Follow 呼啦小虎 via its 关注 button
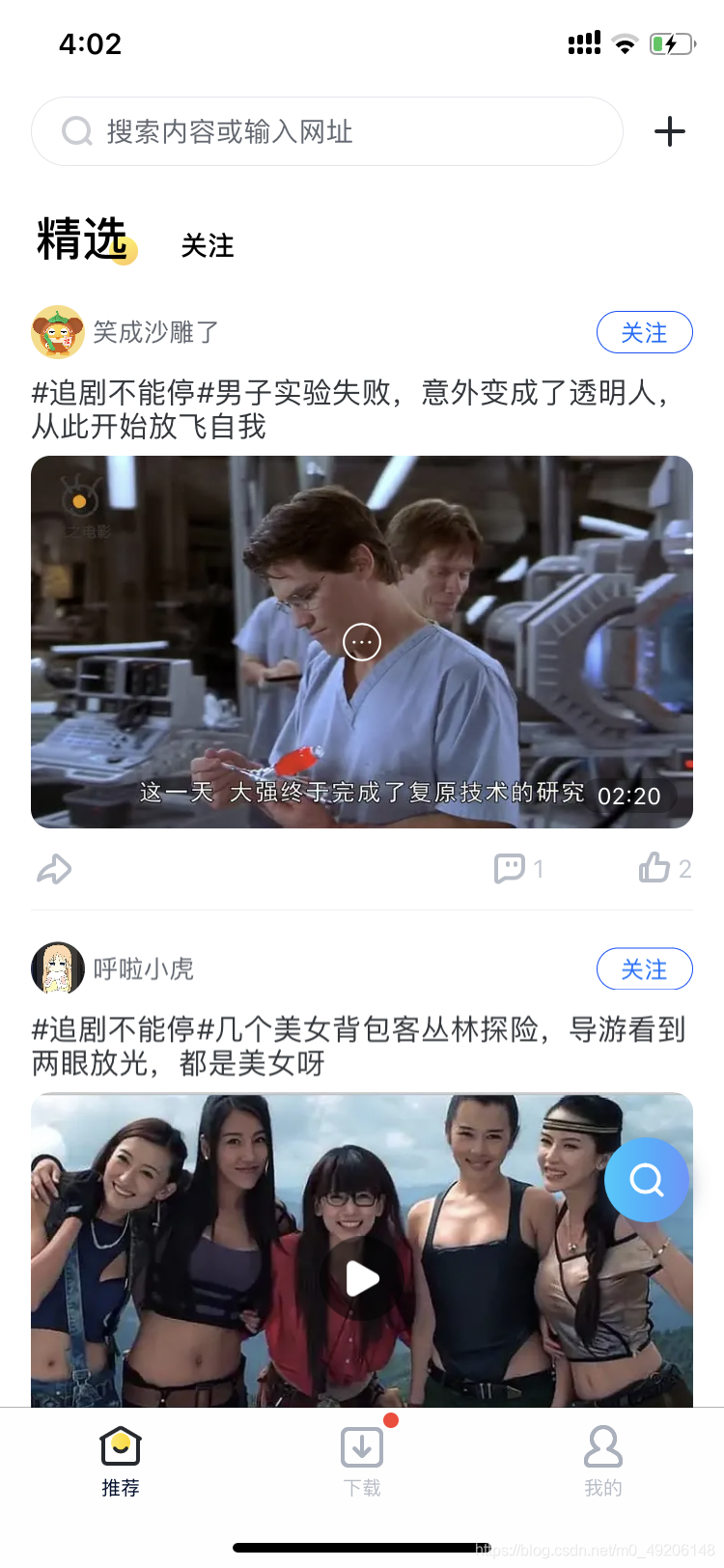 (644, 968)
